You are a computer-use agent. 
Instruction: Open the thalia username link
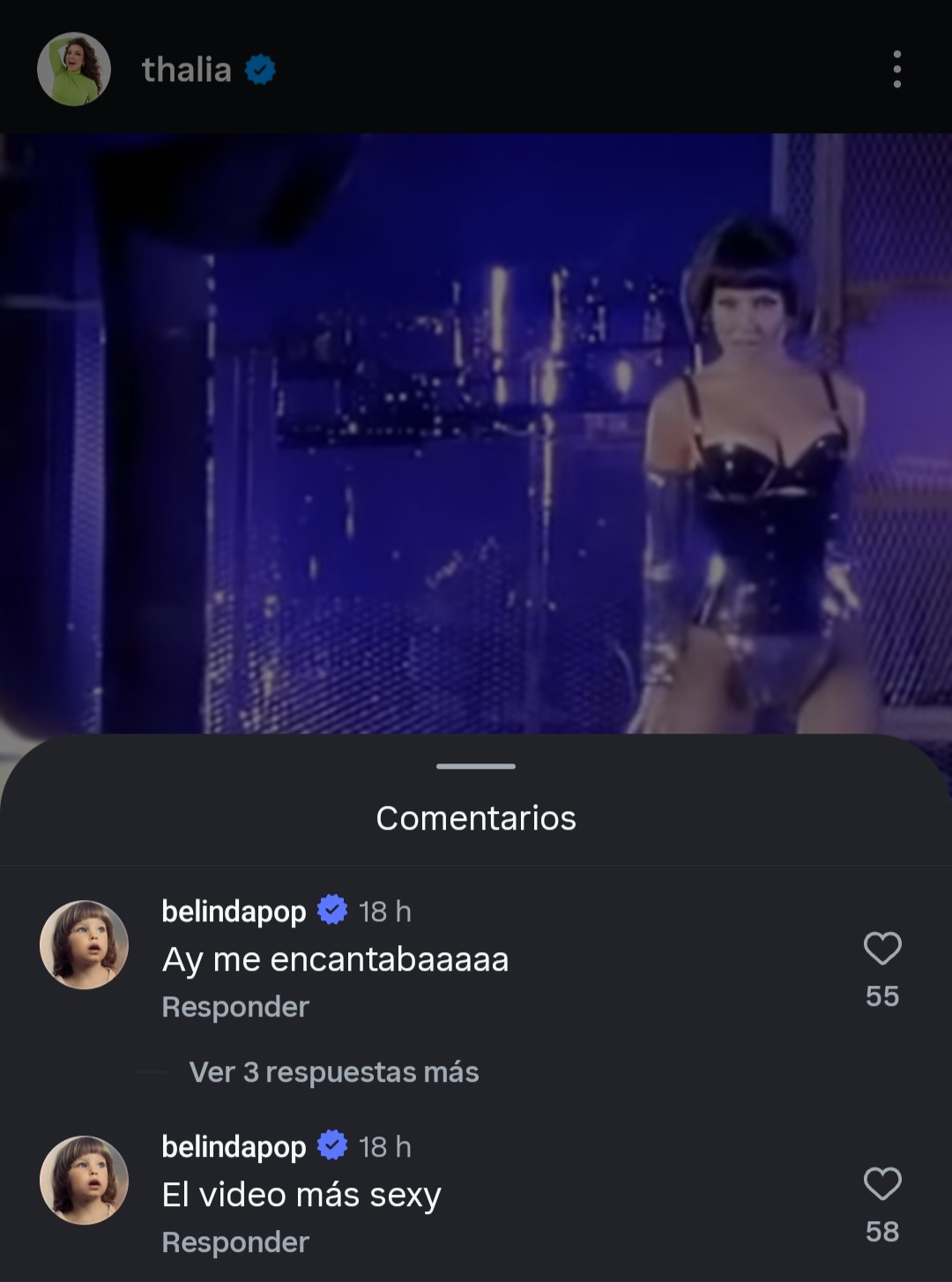[186, 69]
